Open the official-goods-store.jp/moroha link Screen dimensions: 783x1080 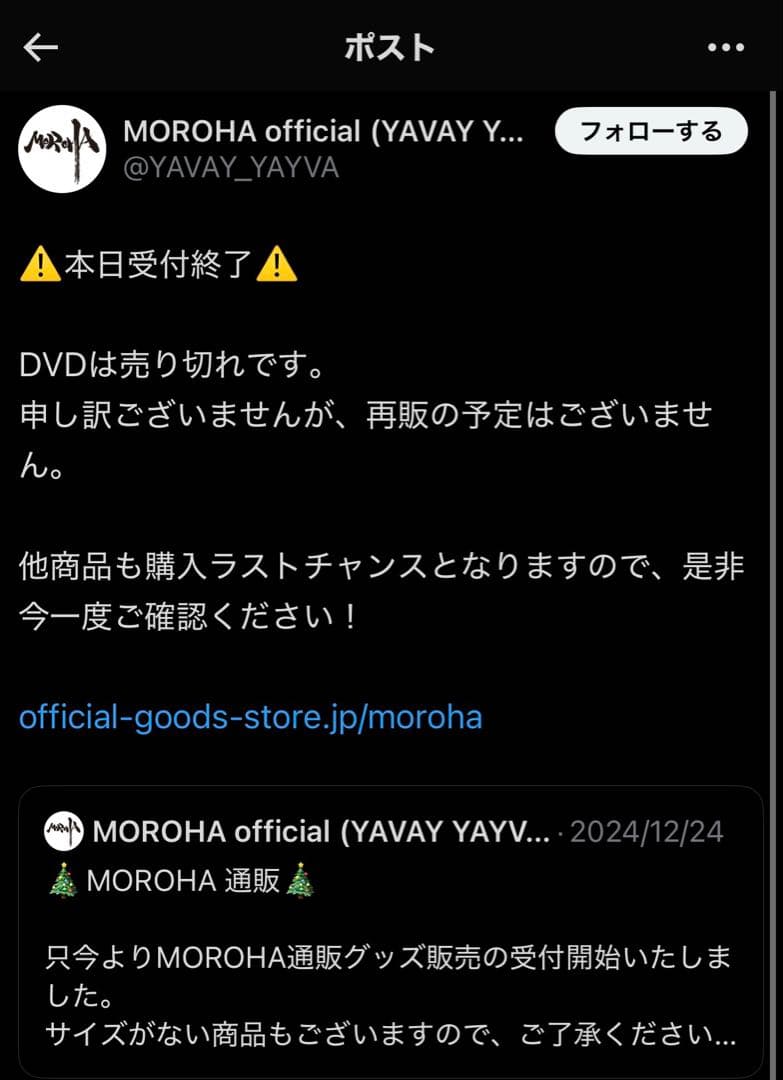click(249, 716)
